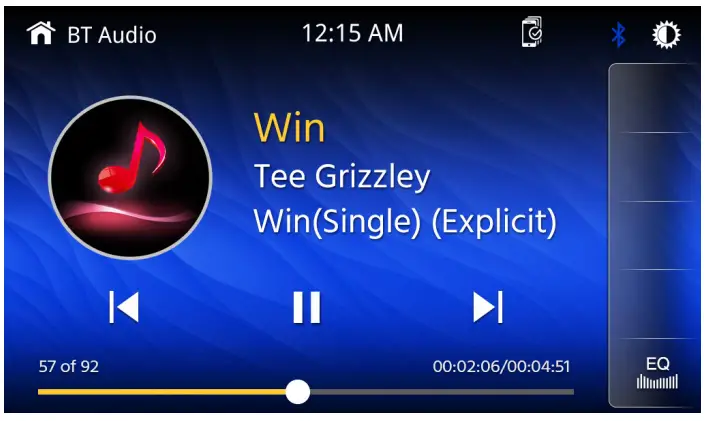Open the brightness settings icon

[x=667, y=35]
